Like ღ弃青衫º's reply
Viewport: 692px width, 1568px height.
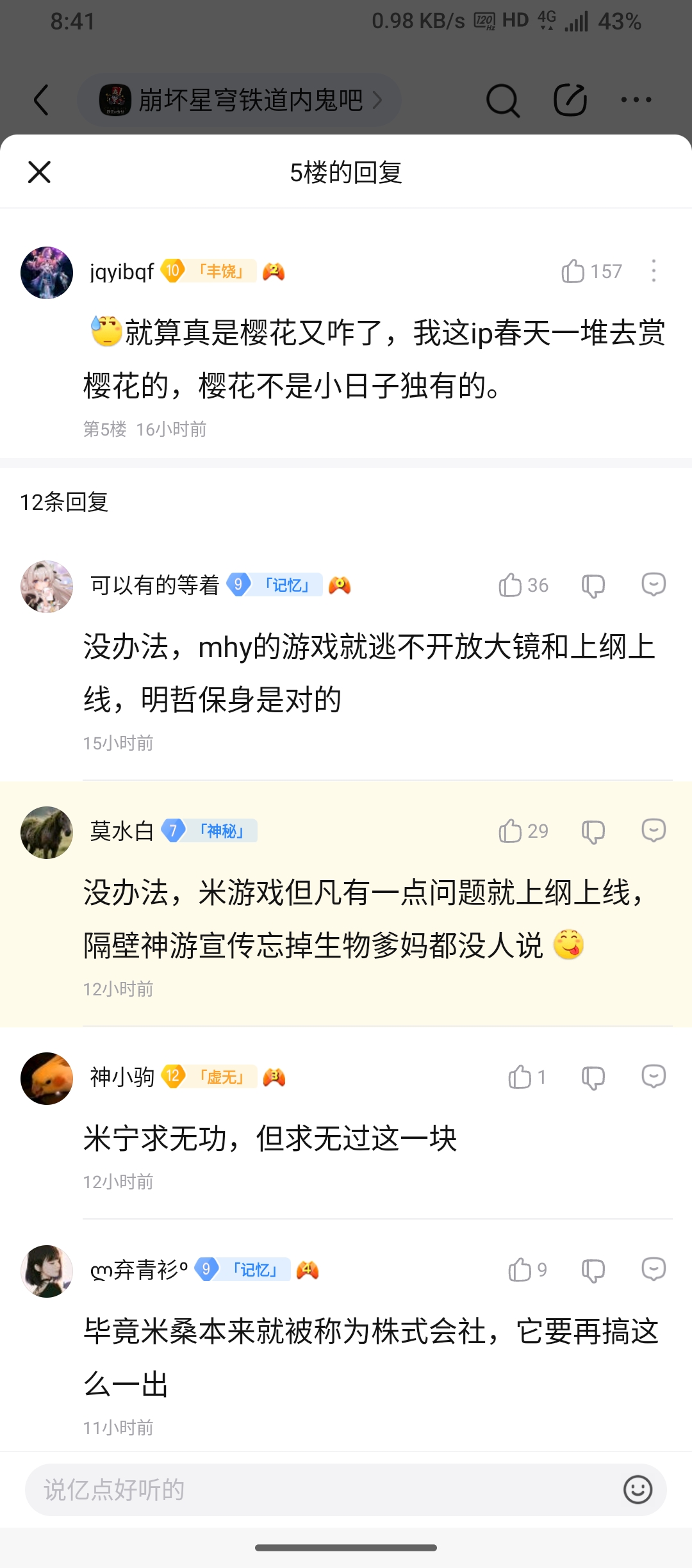pos(520,1270)
